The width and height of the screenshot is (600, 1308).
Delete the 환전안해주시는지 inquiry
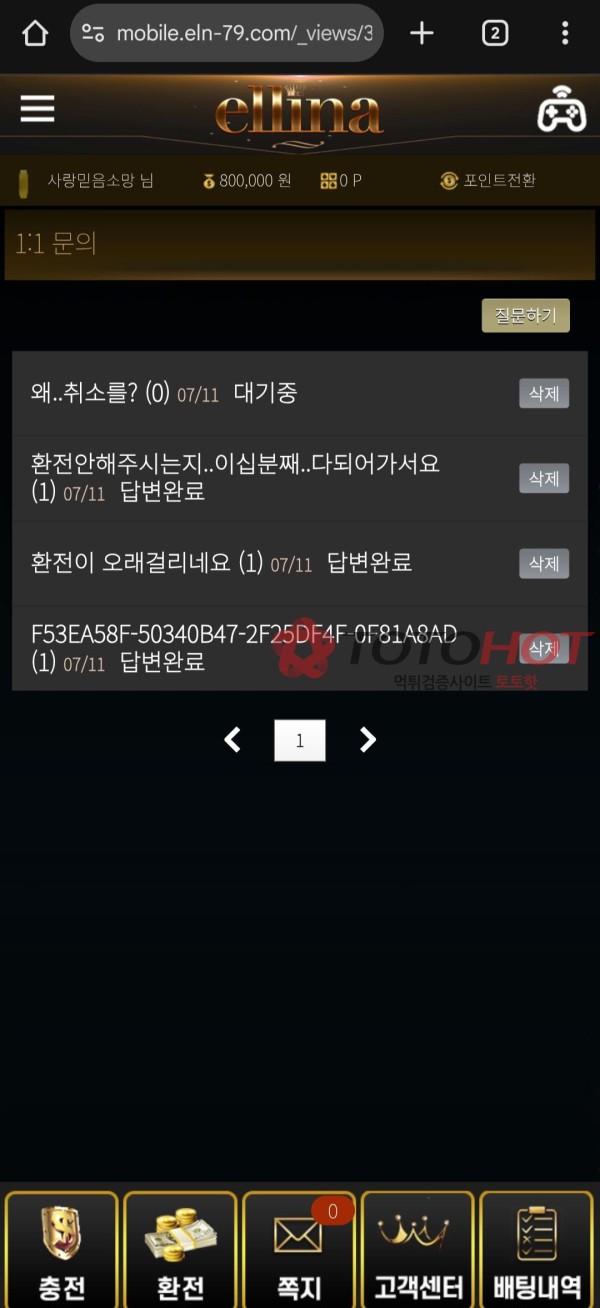pos(543,478)
